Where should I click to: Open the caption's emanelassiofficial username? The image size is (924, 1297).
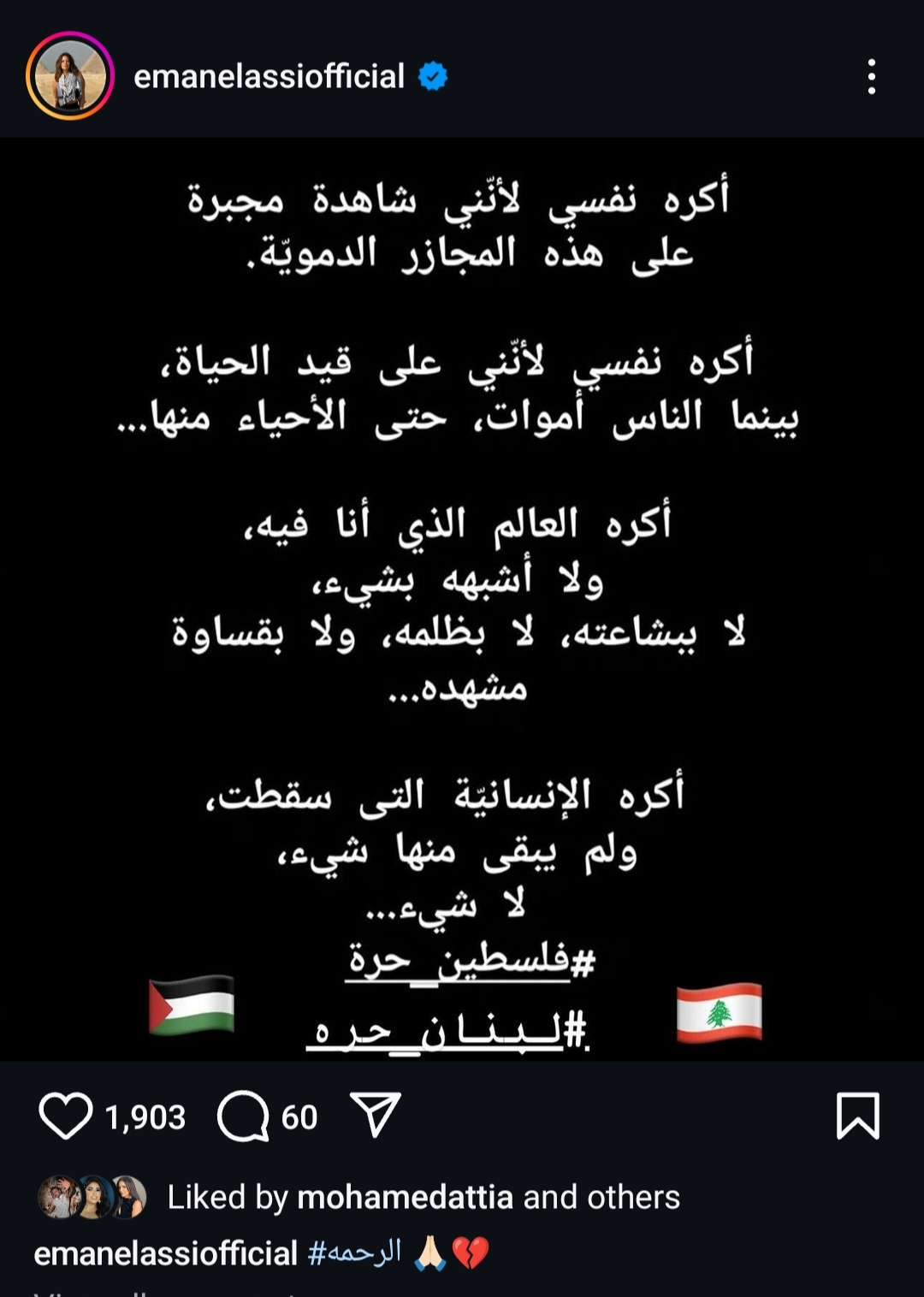(165, 1253)
